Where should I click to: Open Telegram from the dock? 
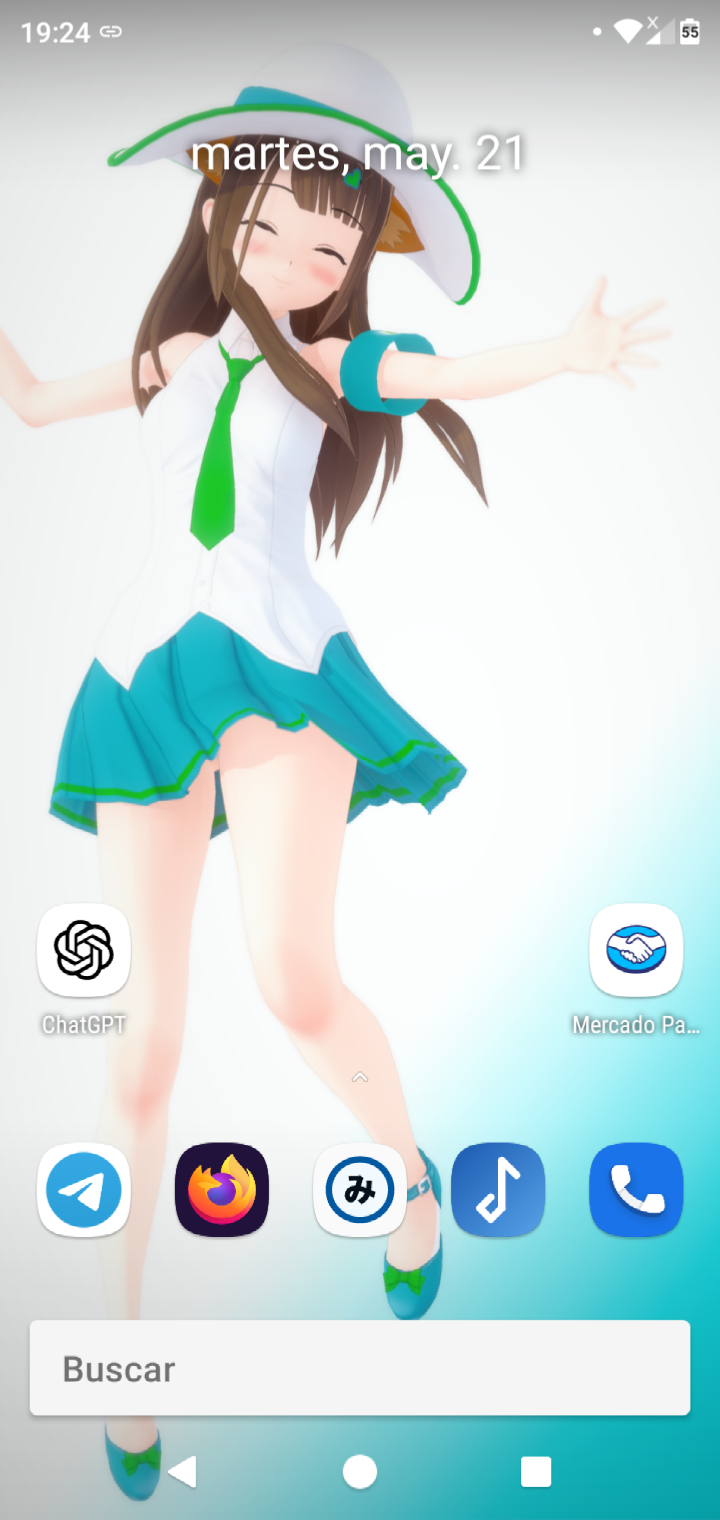pos(84,1190)
